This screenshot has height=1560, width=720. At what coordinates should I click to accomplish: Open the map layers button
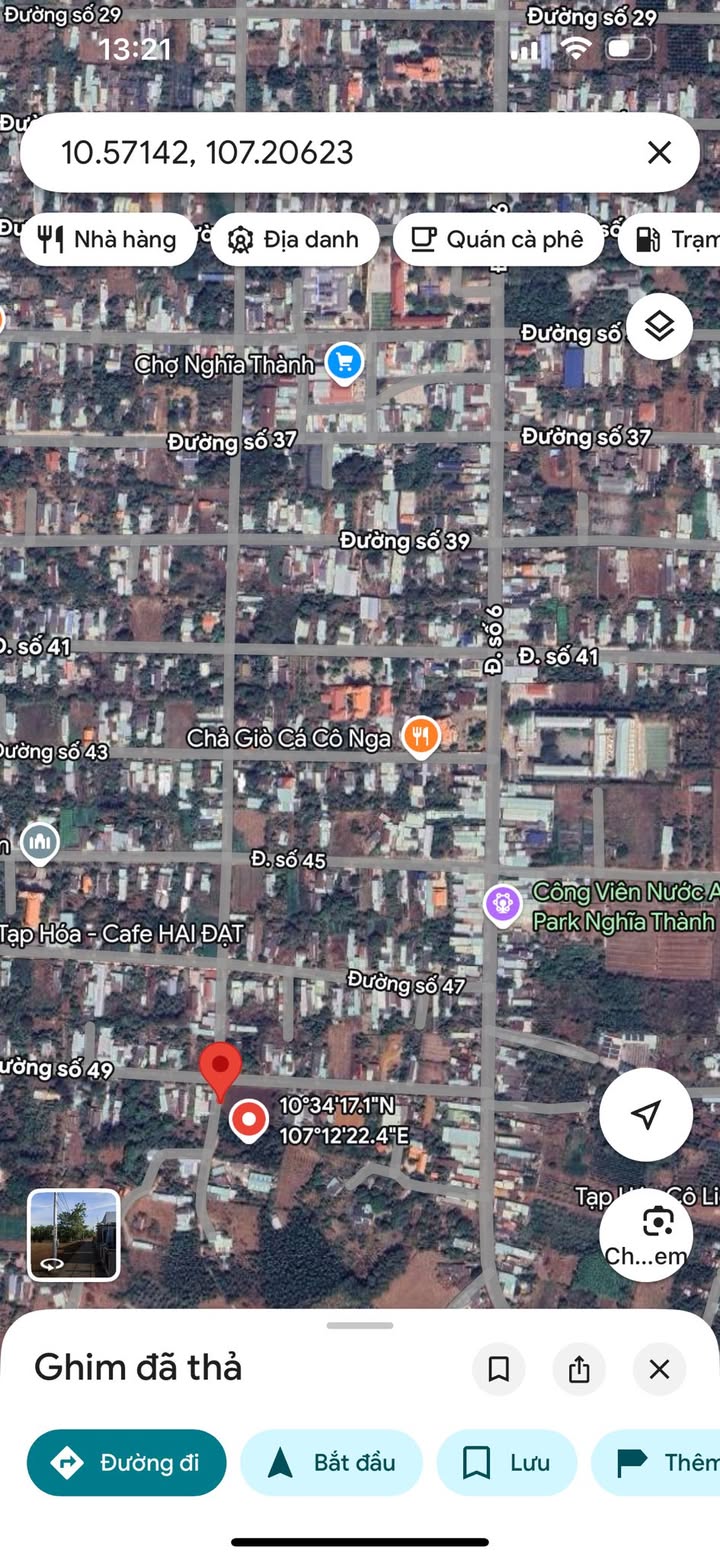pyautogui.click(x=659, y=326)
